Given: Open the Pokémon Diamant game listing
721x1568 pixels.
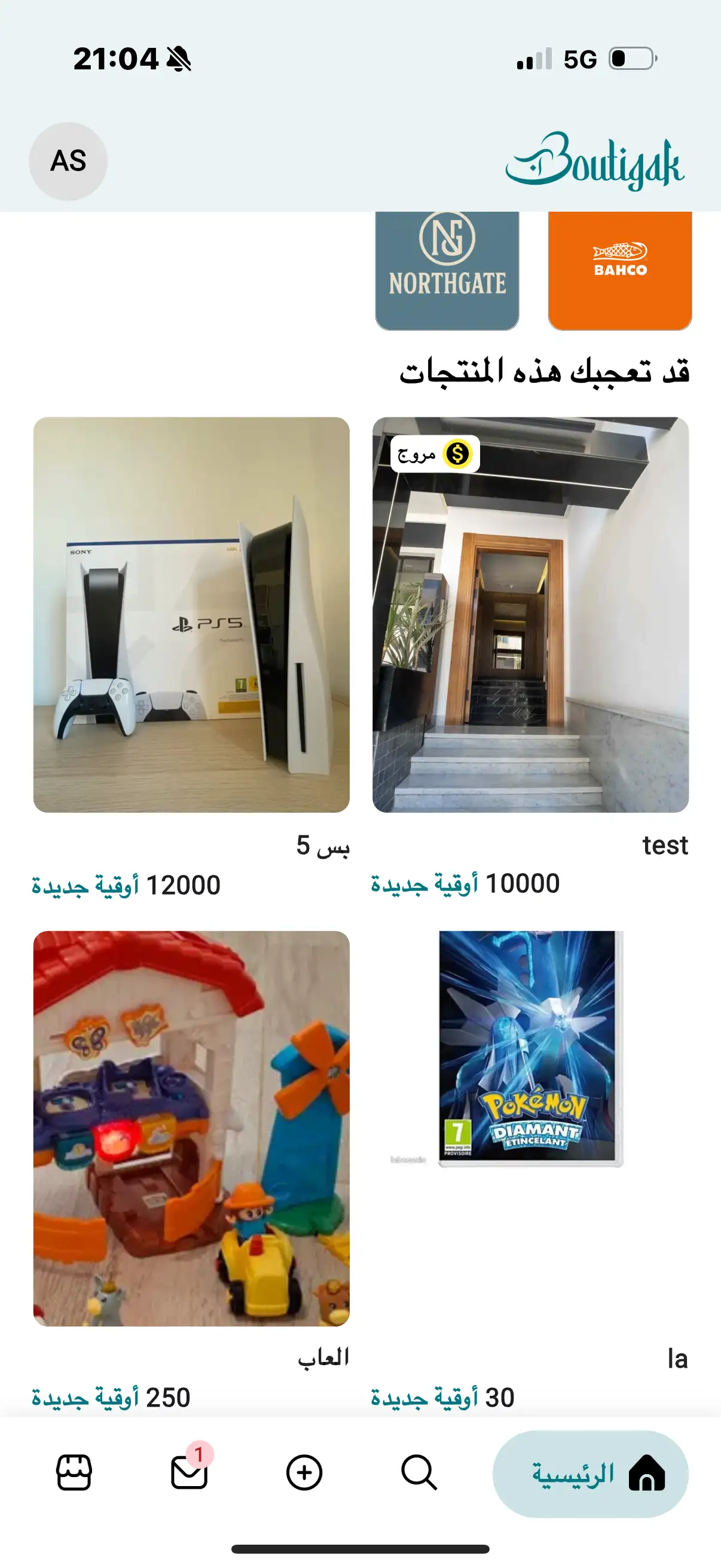Looking at the screenshot, I should 530,1048.
